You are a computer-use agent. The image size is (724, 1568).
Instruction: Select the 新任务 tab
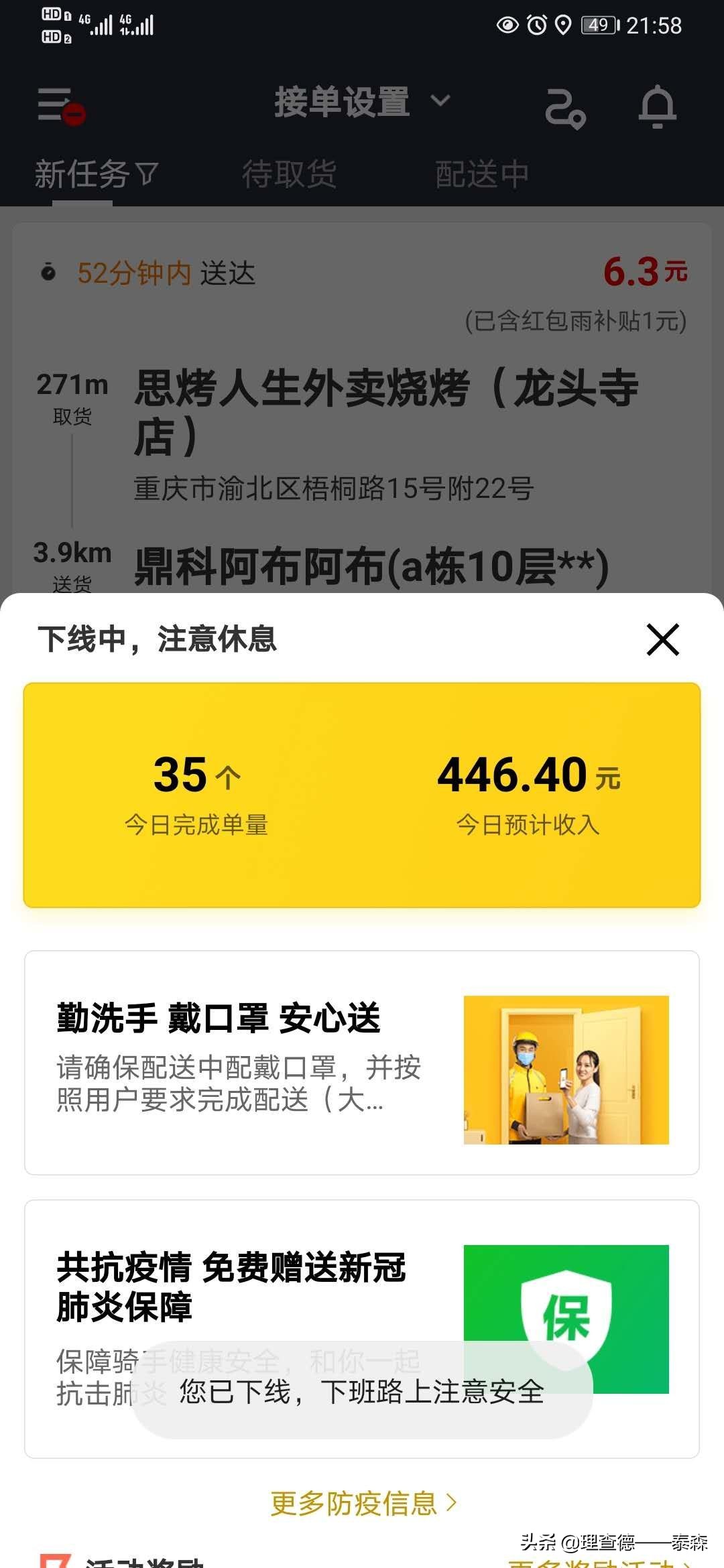tap(96, 174)
